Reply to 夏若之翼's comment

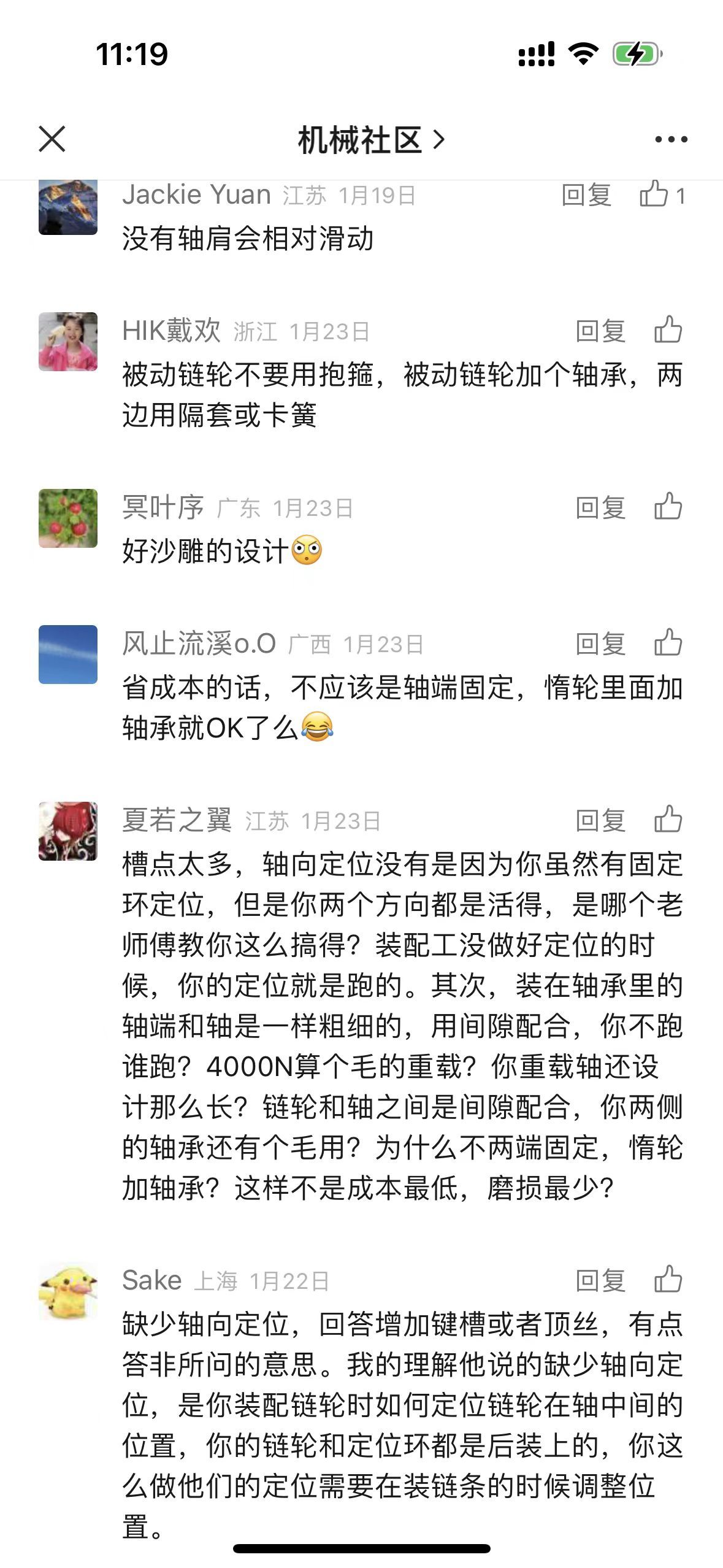point(600,821)
